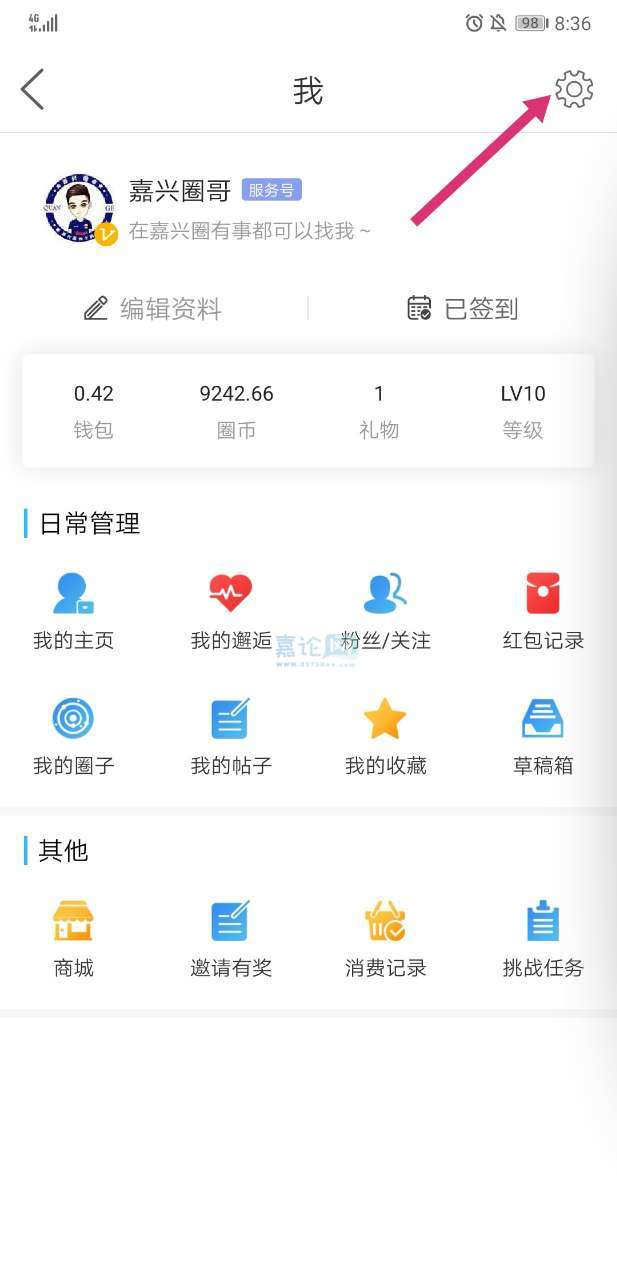Open 我的邂逅
Image resolution: width=617 pixels, height=1280 pixels.
click(231, 610)
